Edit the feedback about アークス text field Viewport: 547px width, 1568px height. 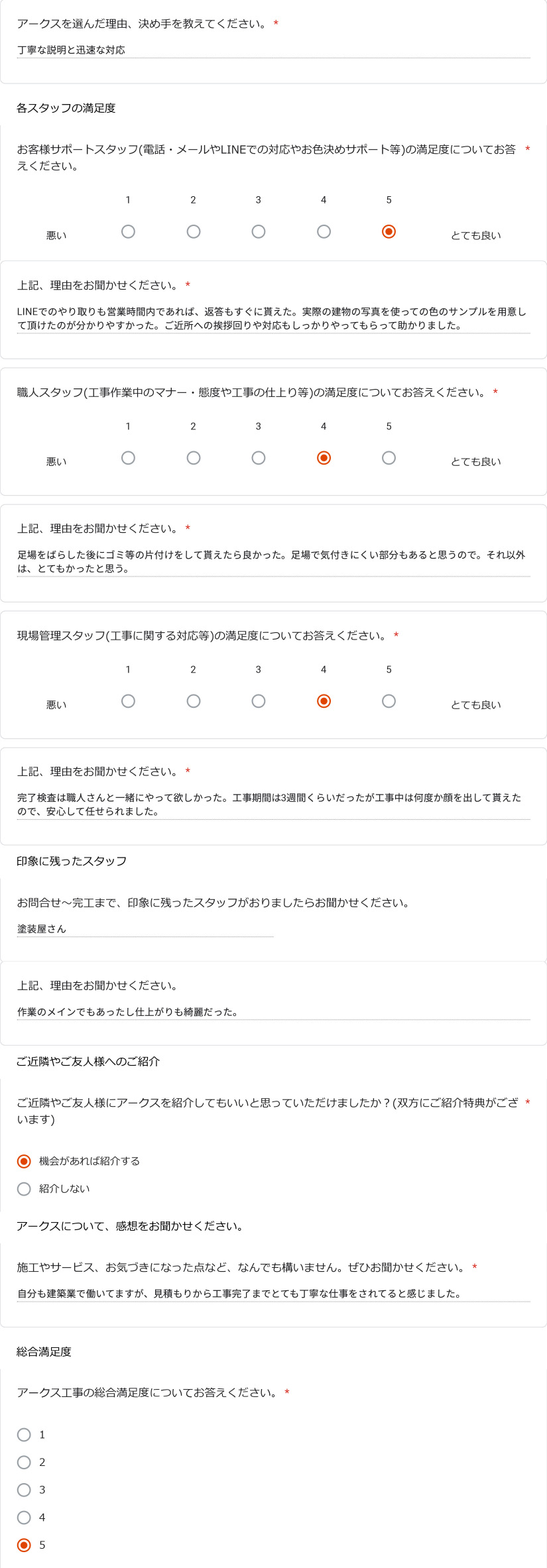pos(273,1293)
